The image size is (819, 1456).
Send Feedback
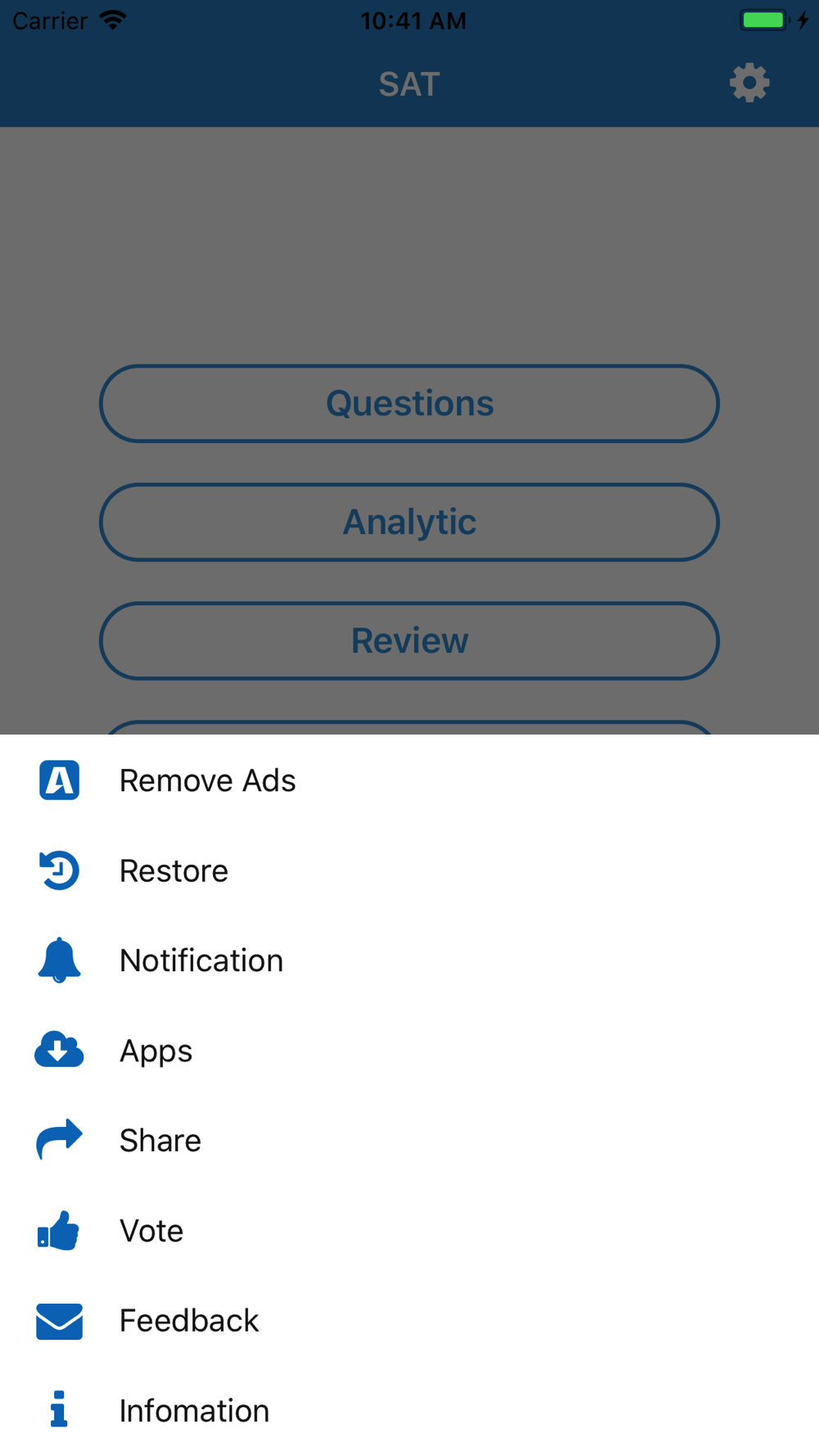click(409, 1321)
